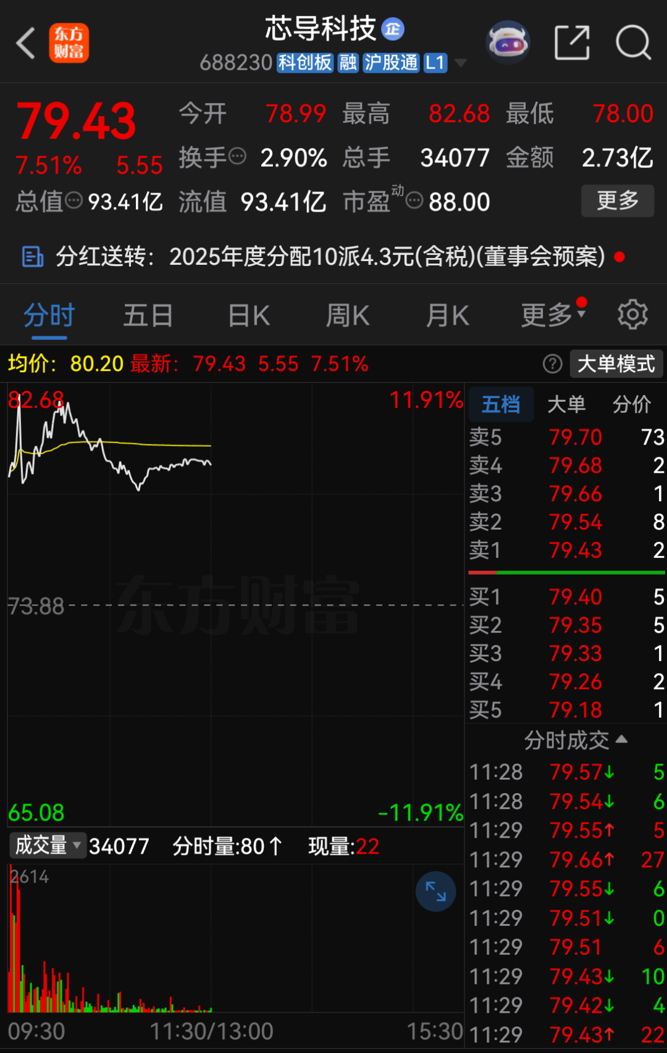Viewport: 667px width, 1053px height.
Task: Enable 大单模式 big order mode
Action: tap(617, 364)
